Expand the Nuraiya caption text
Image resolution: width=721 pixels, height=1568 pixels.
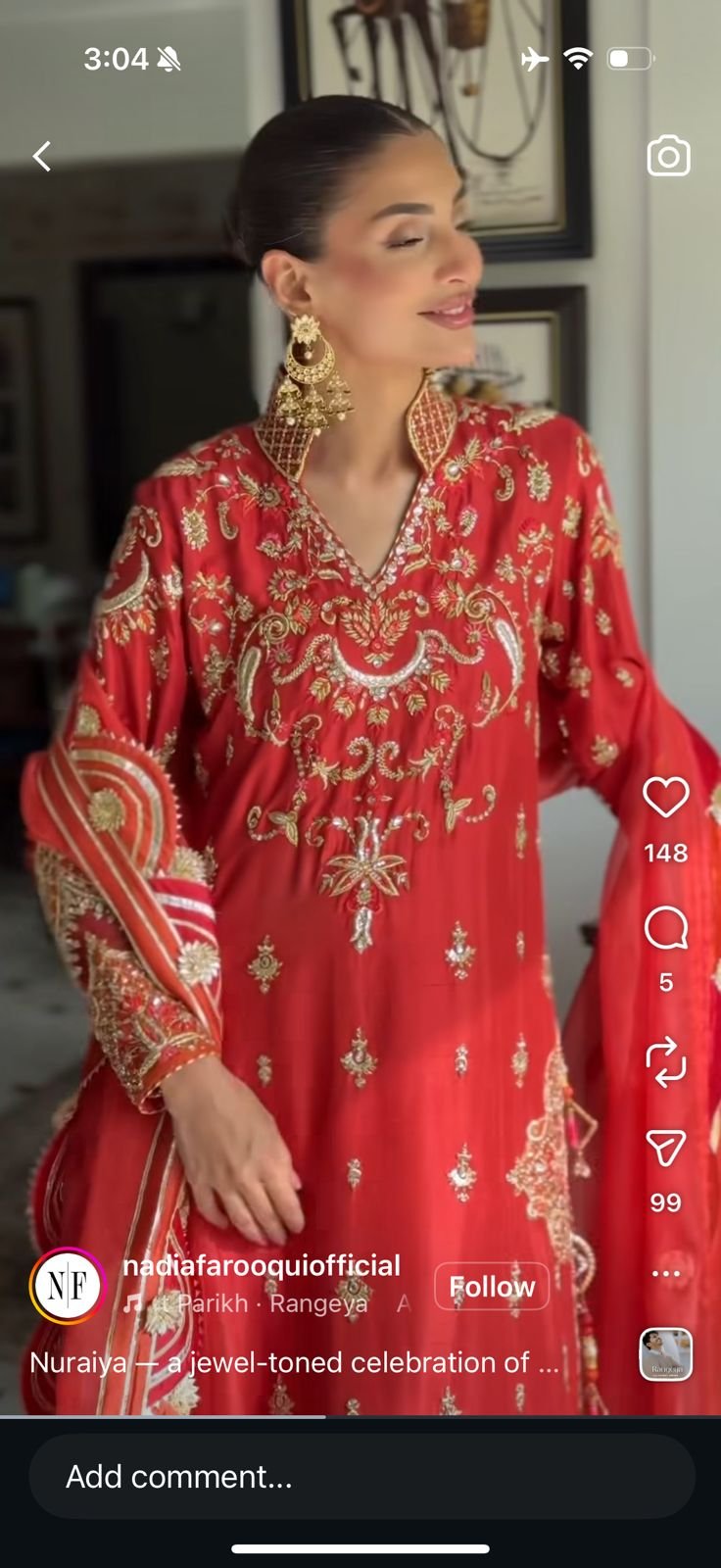pos(294,1362)
